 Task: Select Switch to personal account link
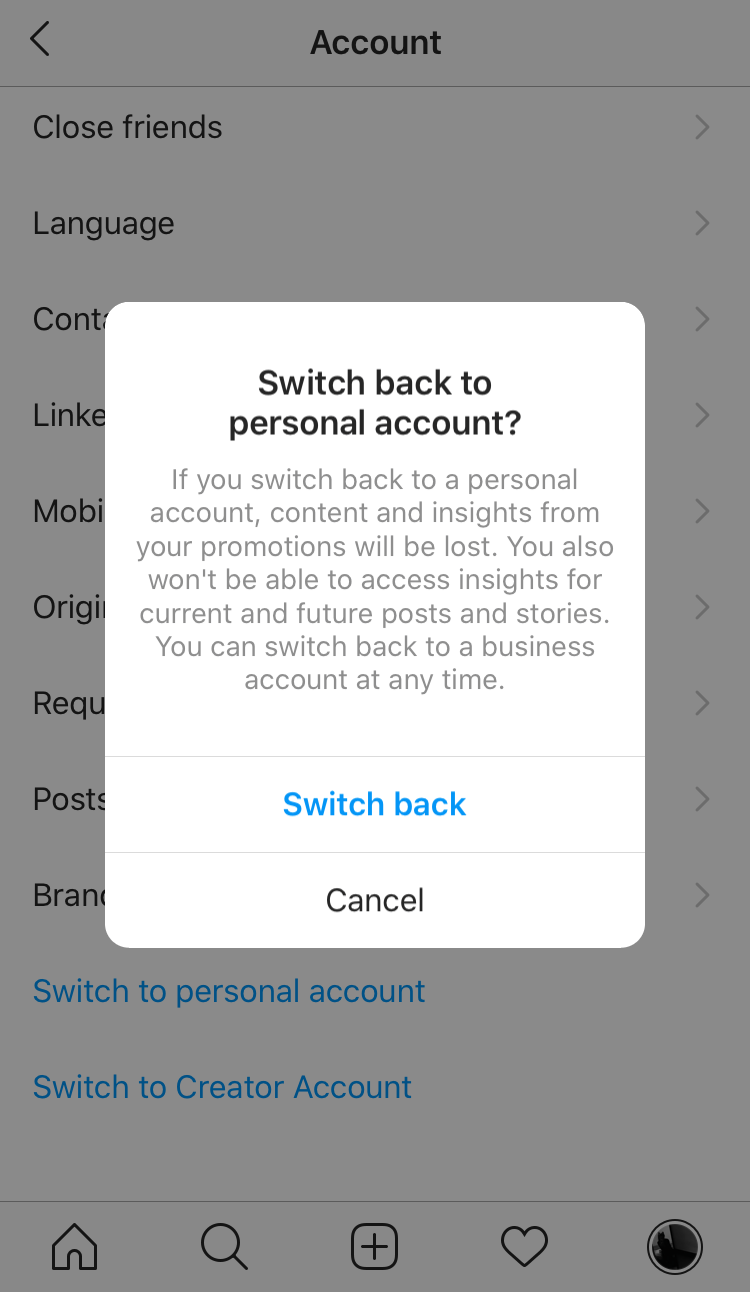(x=229, y=991)
